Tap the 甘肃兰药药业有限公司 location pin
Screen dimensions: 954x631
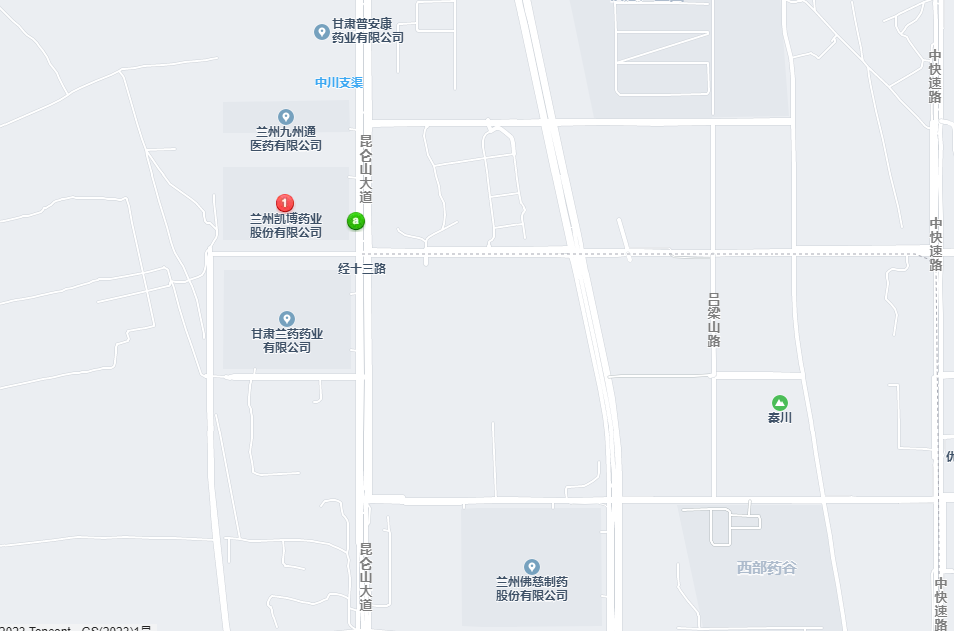pos(287,319)
